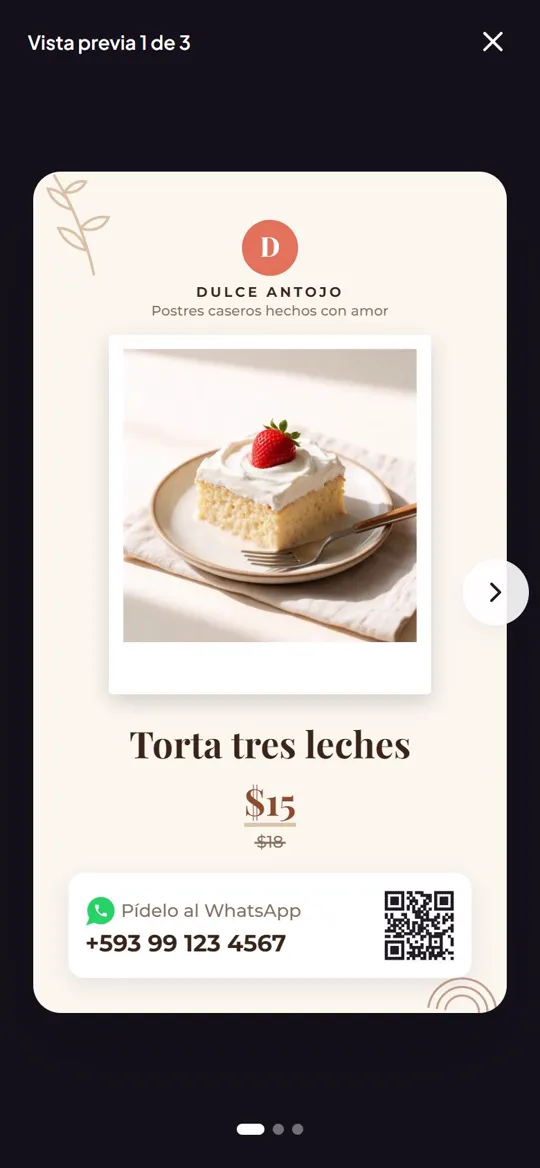Go to the next preview with the arrow
The height and width of the screenshot is (1168, 540).
coord(495,592)
